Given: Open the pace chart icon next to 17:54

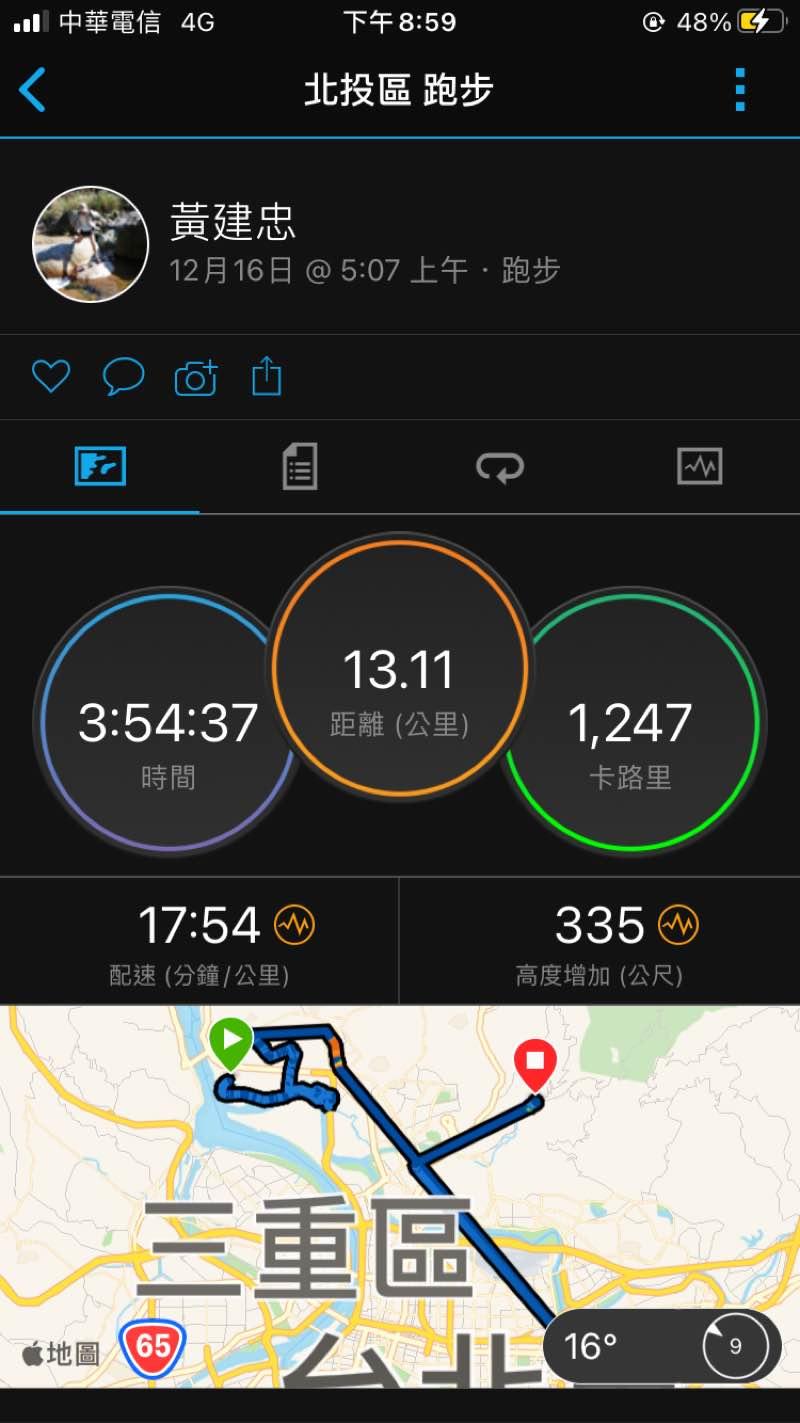Looking at the screenshot, I should pyautogui.click(x=294, y=925).
